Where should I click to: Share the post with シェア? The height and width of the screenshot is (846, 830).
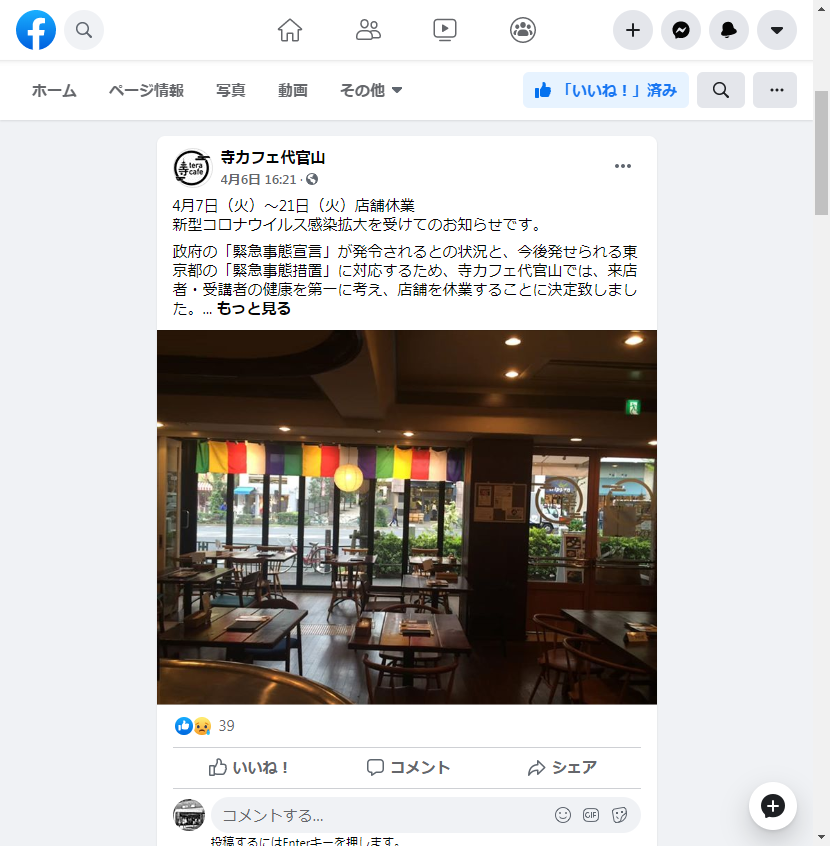562,768
